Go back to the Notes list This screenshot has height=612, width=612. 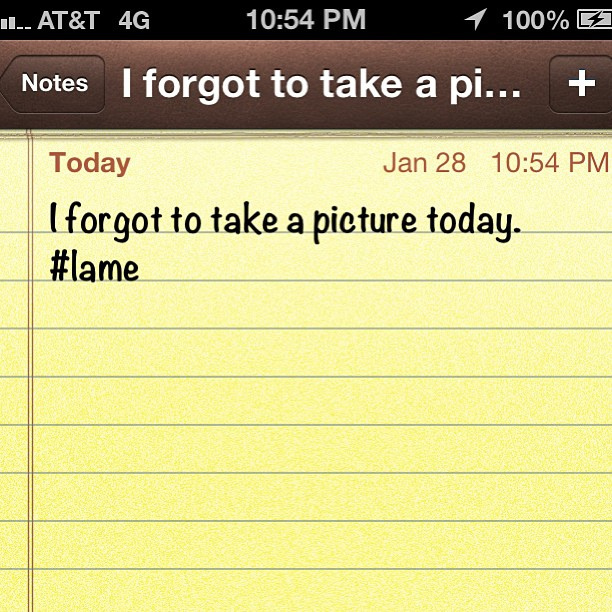coord(54,84)
